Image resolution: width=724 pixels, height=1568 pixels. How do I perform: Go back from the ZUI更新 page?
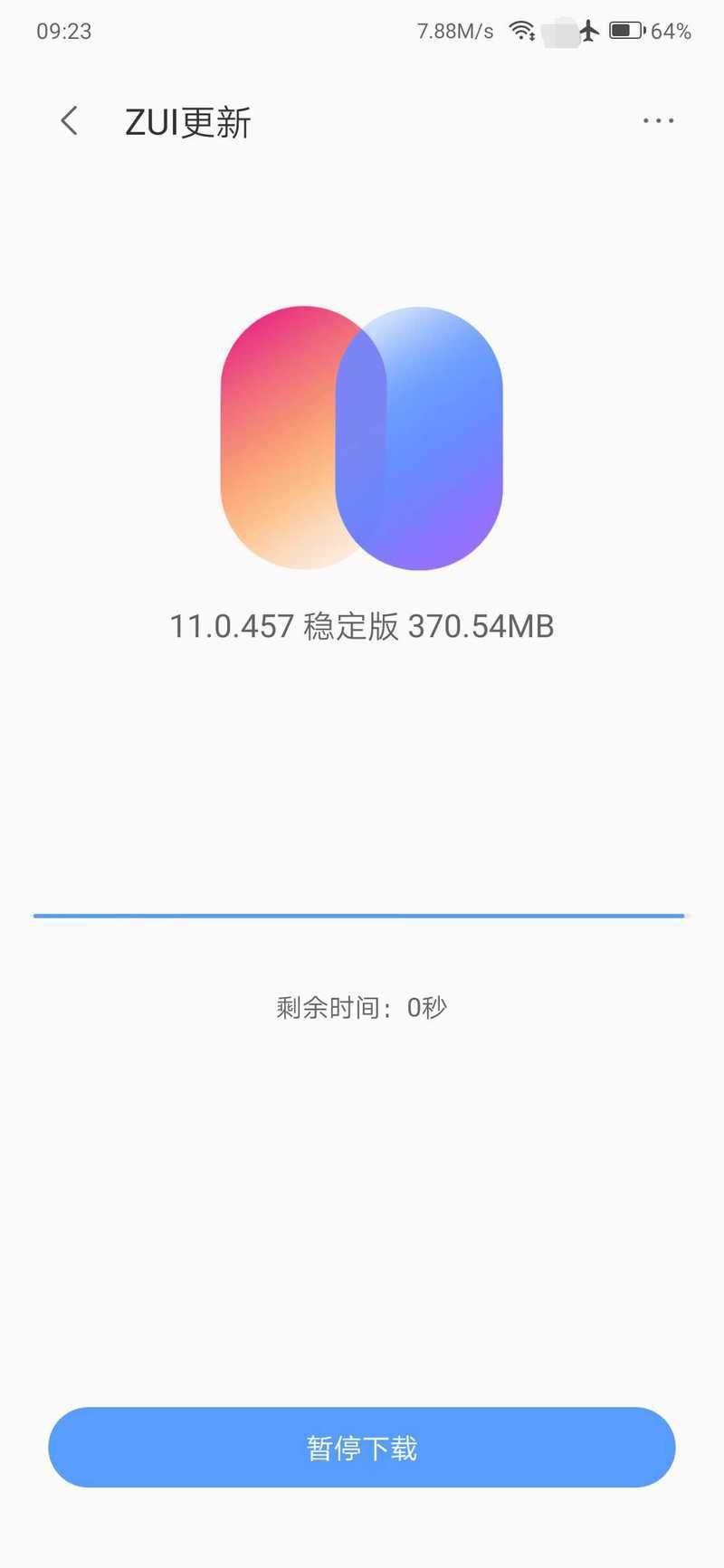pos(70,121)
